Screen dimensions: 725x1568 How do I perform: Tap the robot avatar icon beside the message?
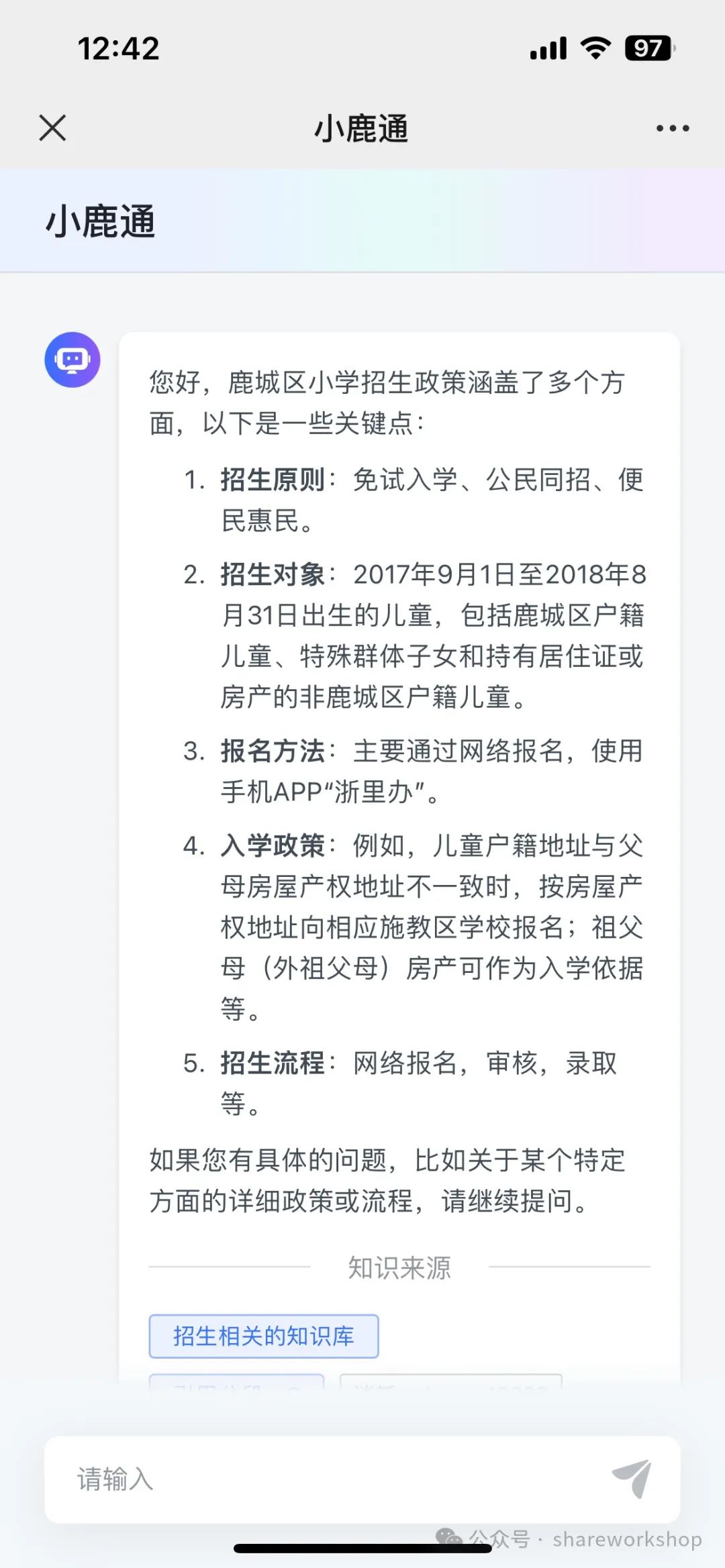pos(72,359)
